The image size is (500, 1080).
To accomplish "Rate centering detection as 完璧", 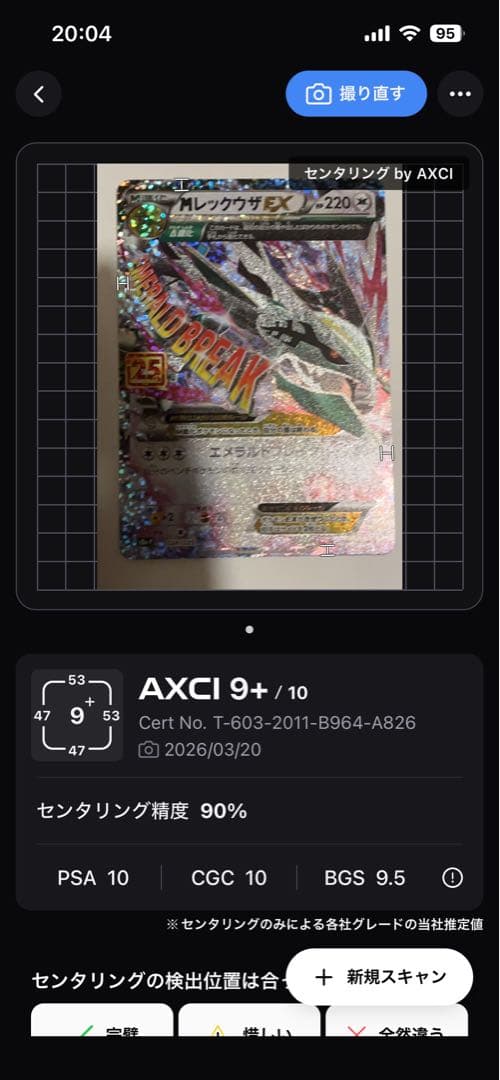I will (102, 1021).
